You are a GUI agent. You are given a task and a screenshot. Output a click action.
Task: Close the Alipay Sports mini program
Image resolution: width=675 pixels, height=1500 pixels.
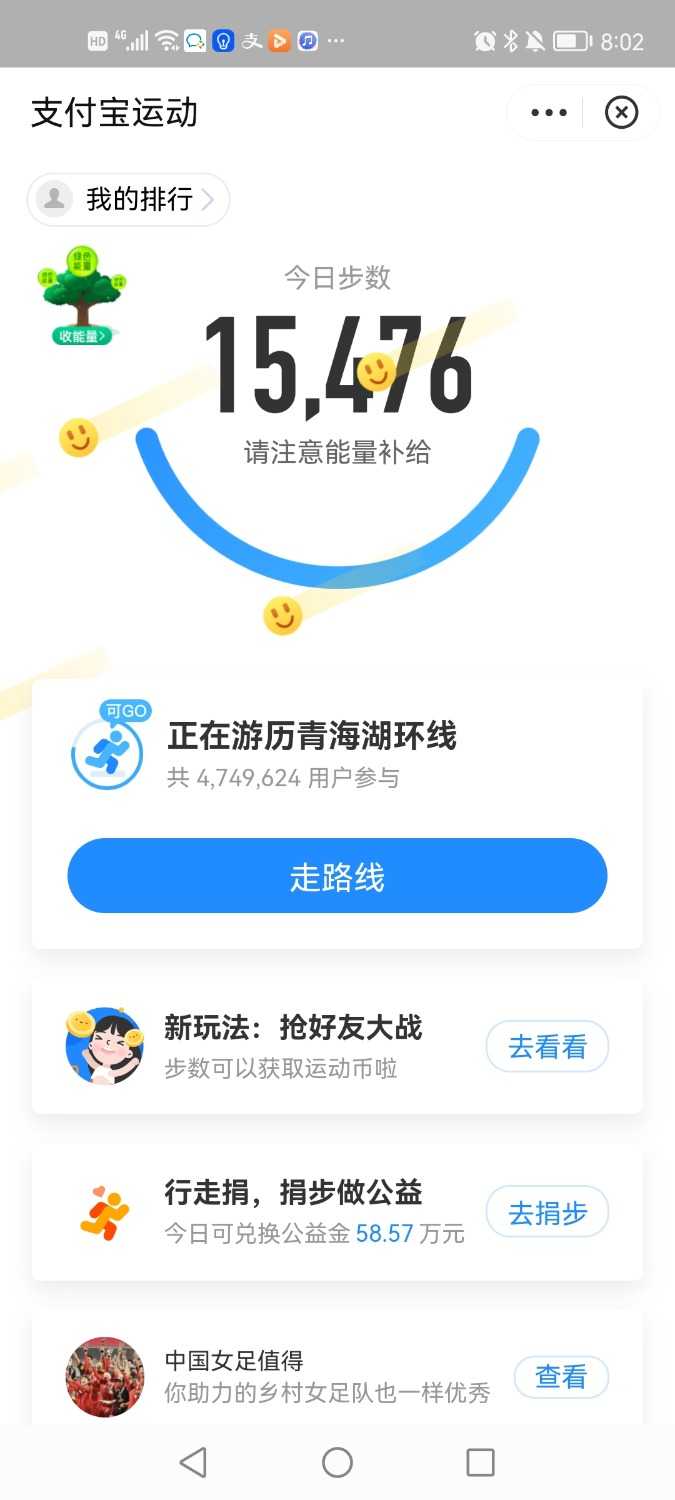(x=621, y=113)
